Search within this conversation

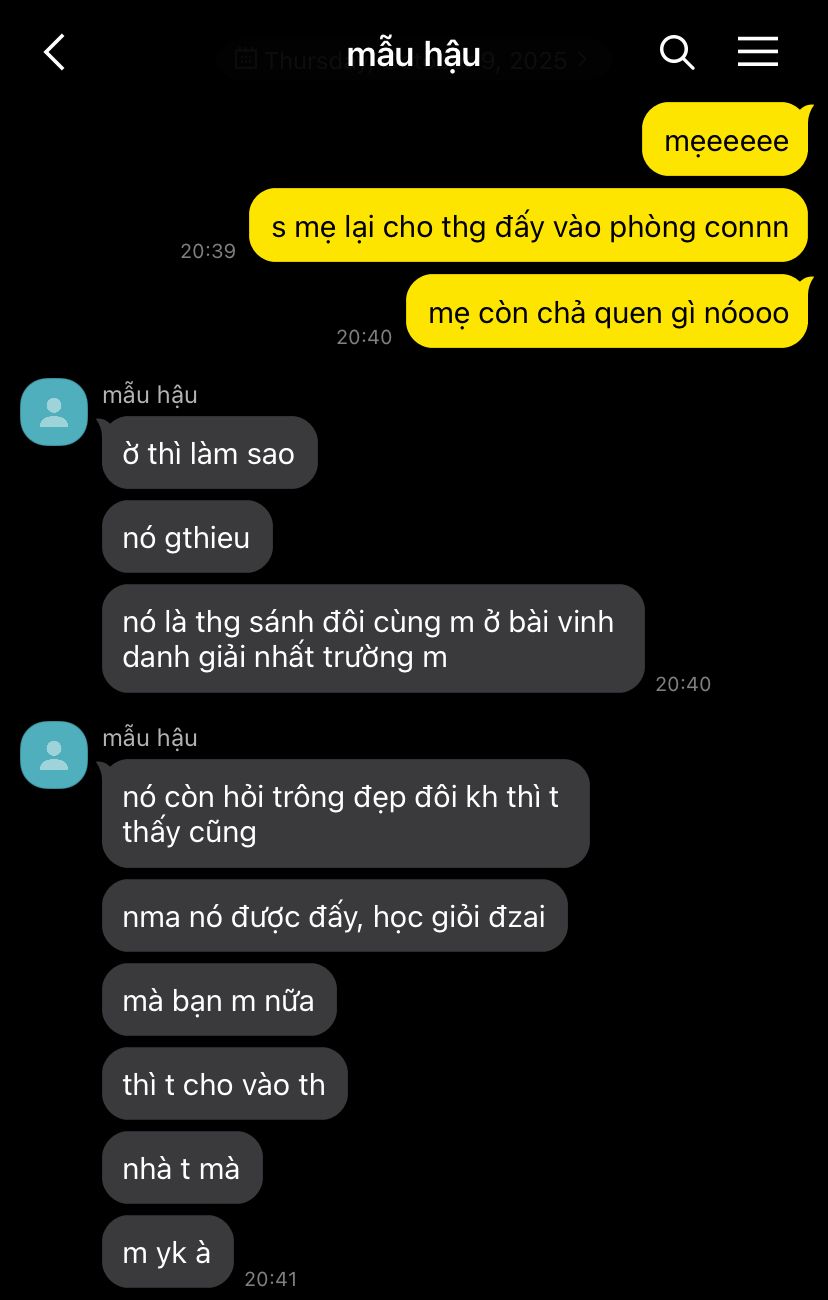pyautogui.click(x=677, y=52)
